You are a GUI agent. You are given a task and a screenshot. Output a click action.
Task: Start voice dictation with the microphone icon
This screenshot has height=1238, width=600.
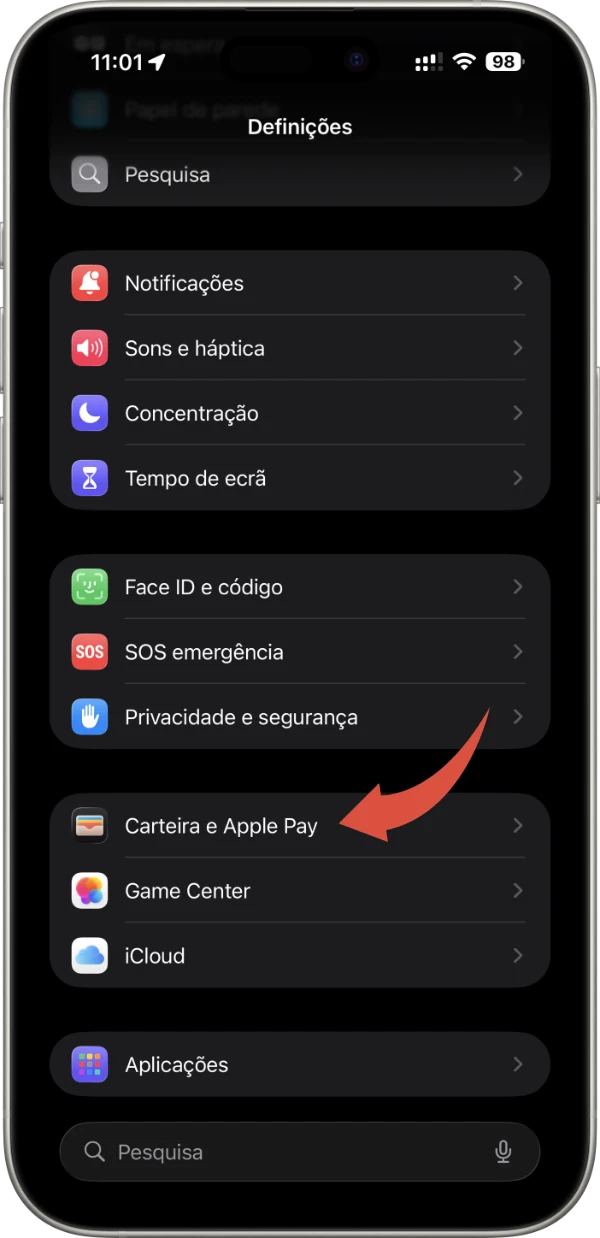503,1152
